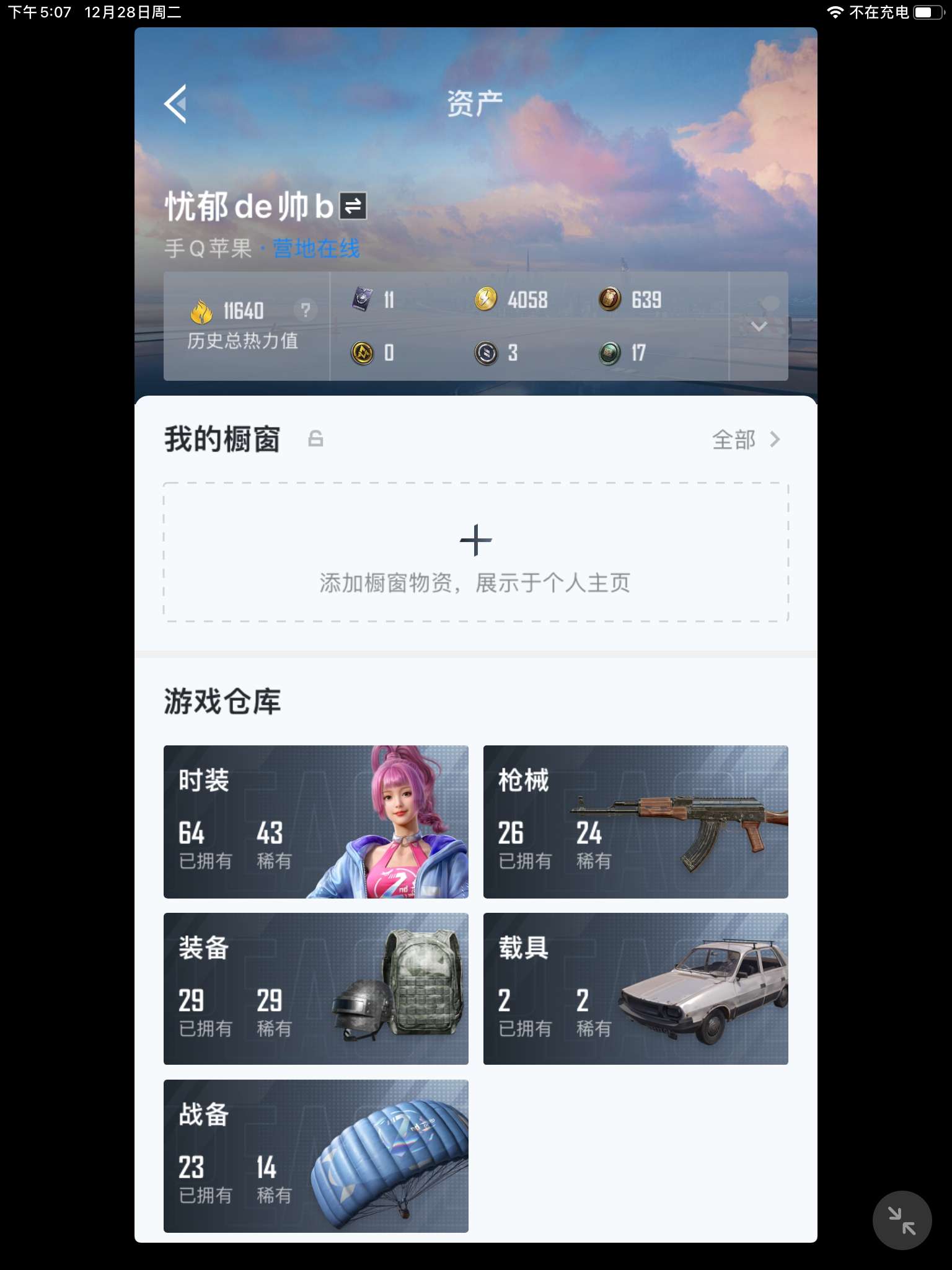
Task: Open the 营地在线 status link
Action: click(x=316, y=249)
